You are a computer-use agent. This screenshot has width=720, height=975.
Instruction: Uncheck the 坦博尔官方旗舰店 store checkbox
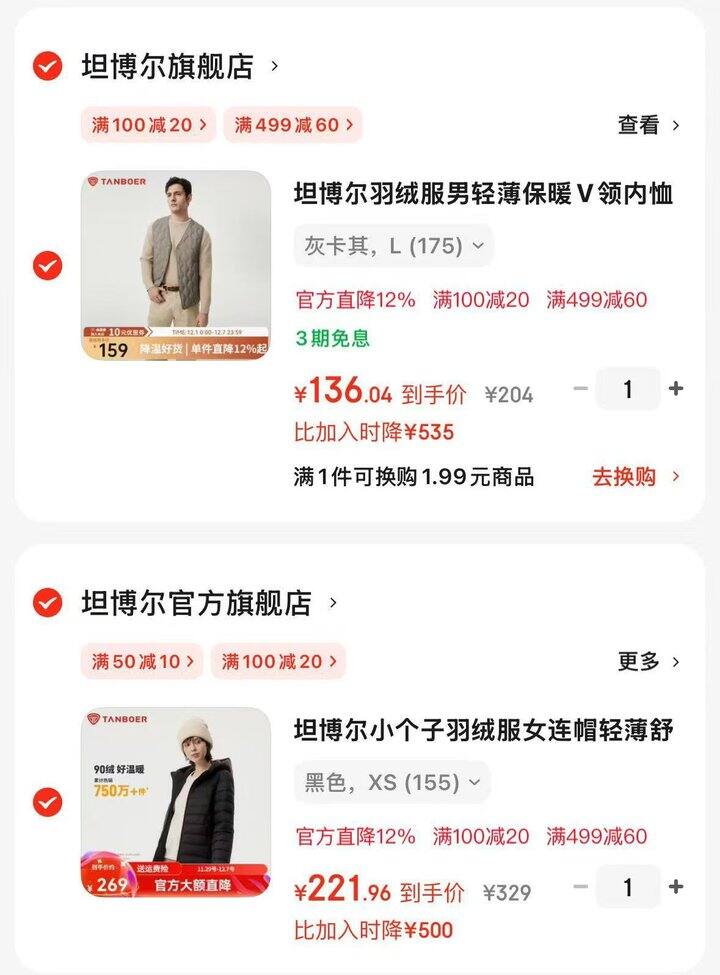(47, 603)
